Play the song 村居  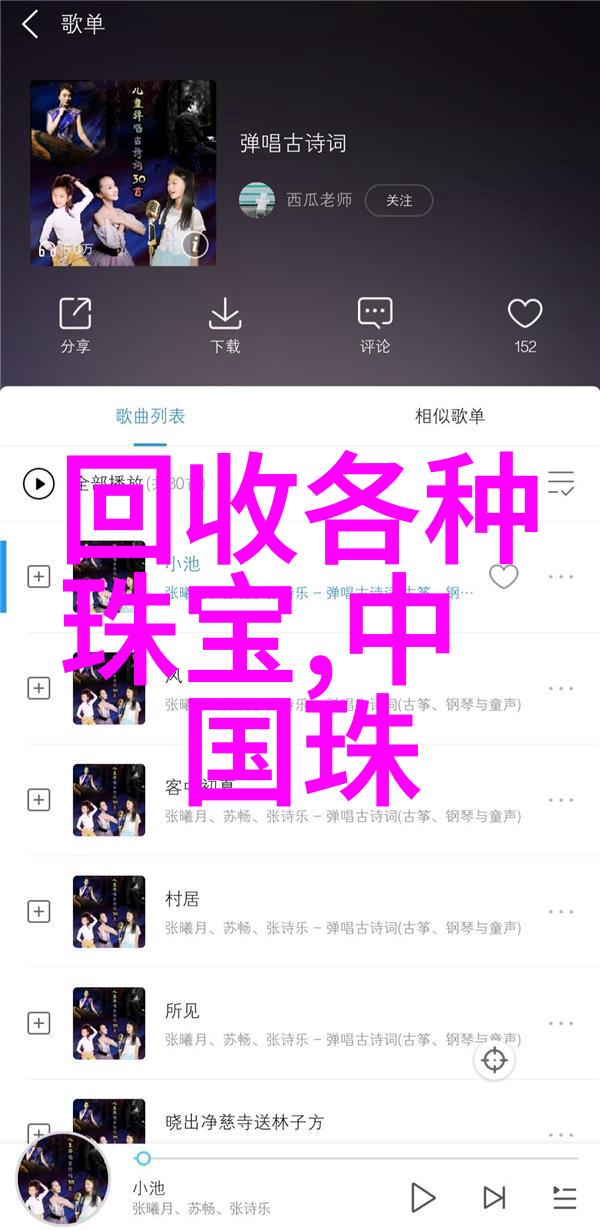[300, 912]
